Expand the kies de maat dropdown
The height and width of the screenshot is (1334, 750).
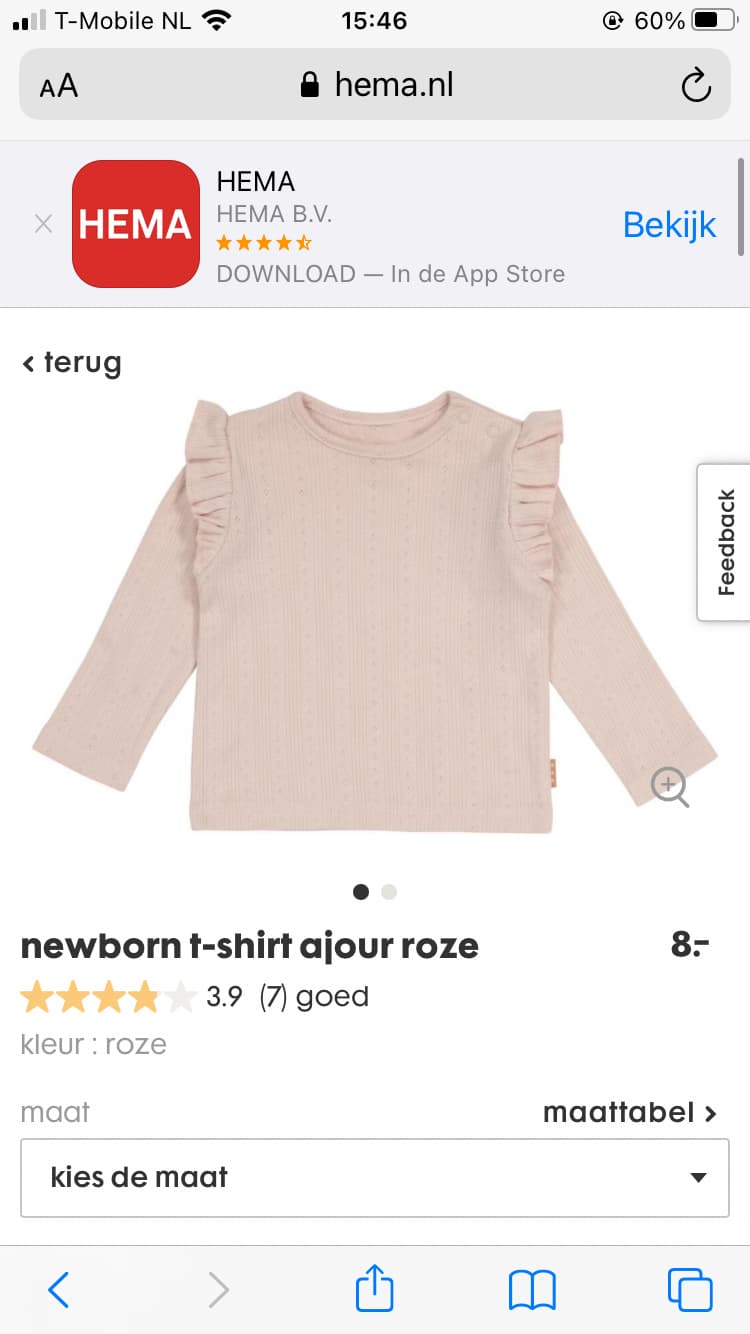click(x=375, y=1178)
